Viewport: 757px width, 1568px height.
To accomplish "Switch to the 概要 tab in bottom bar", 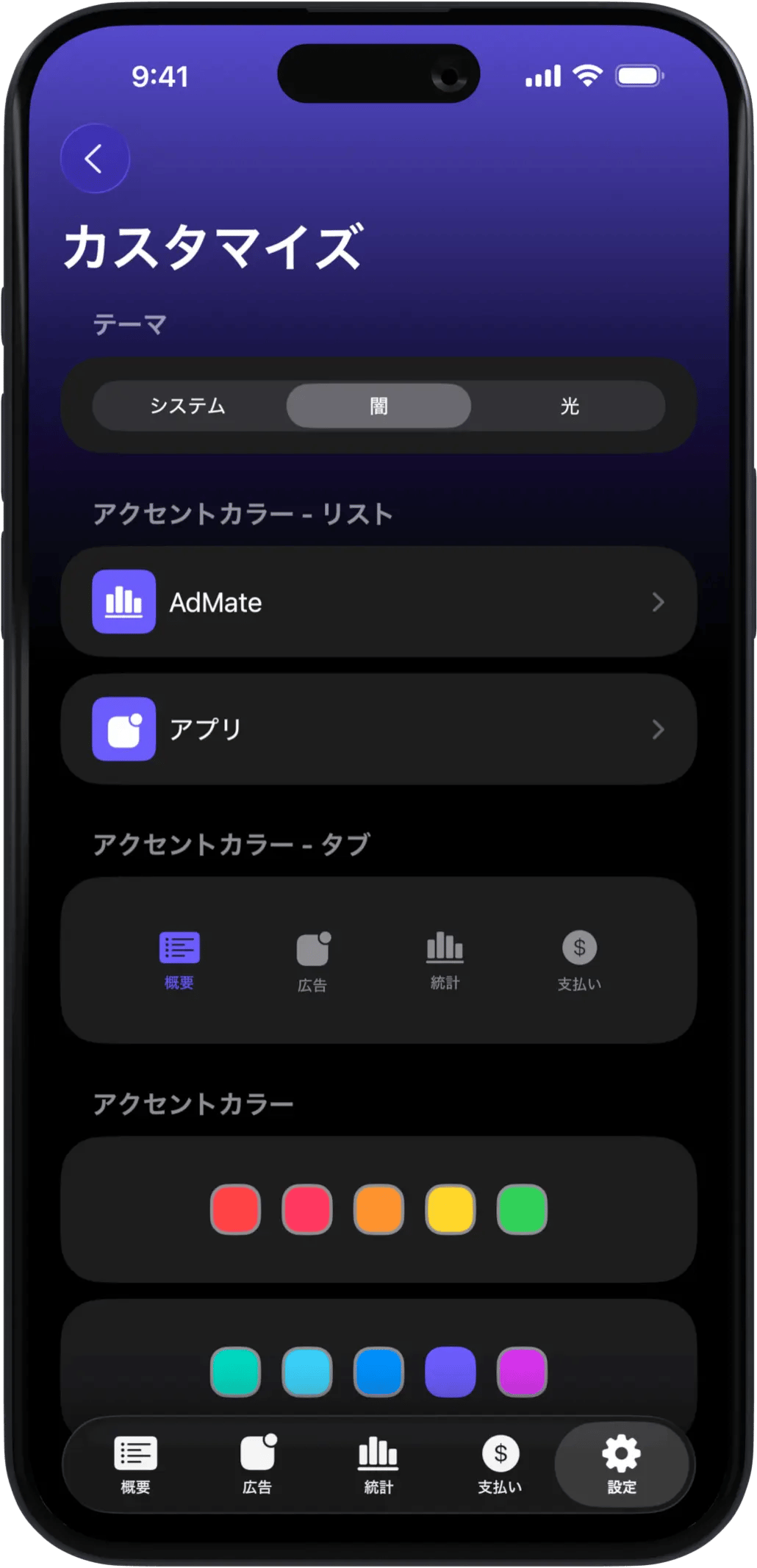I will pos(135,1464).
